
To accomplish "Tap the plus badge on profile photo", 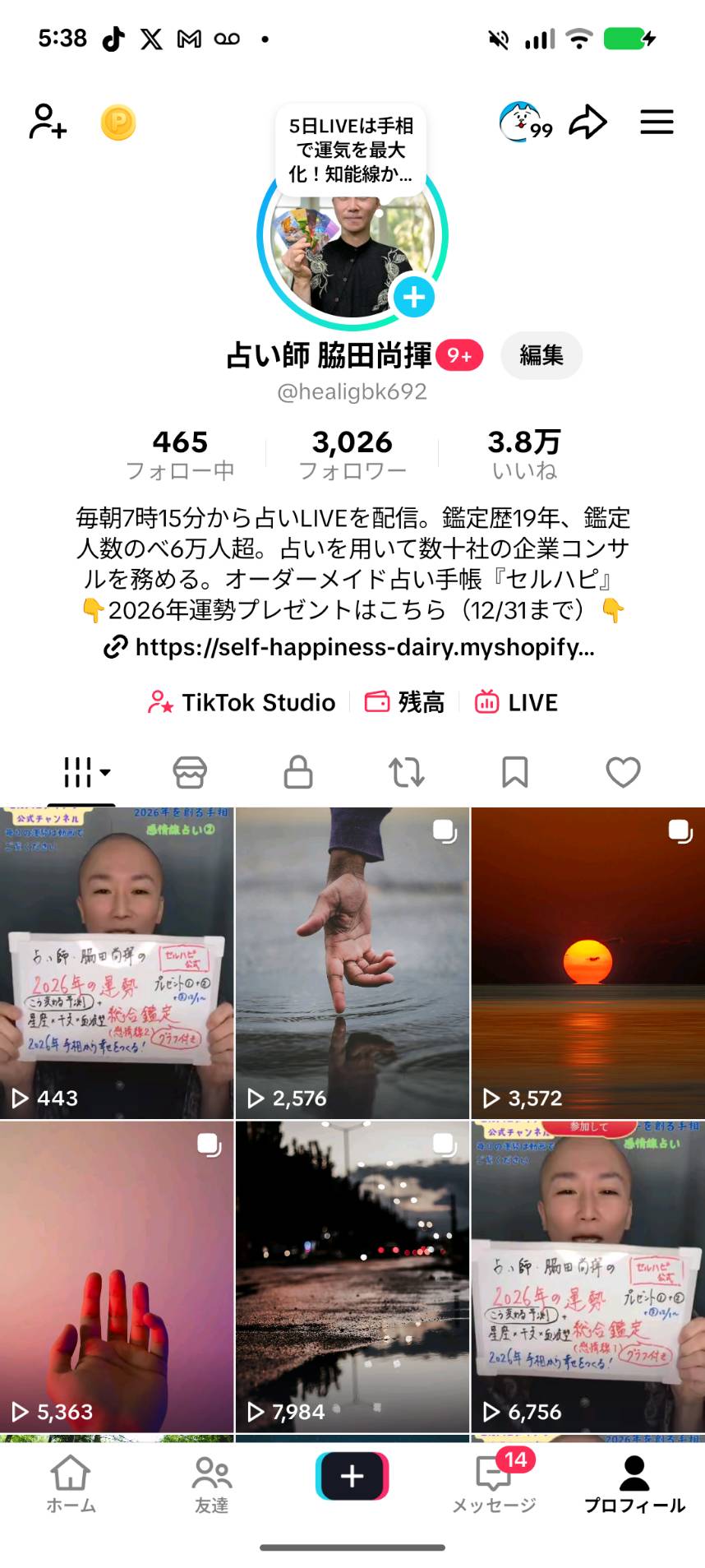I will coord(413,297).
